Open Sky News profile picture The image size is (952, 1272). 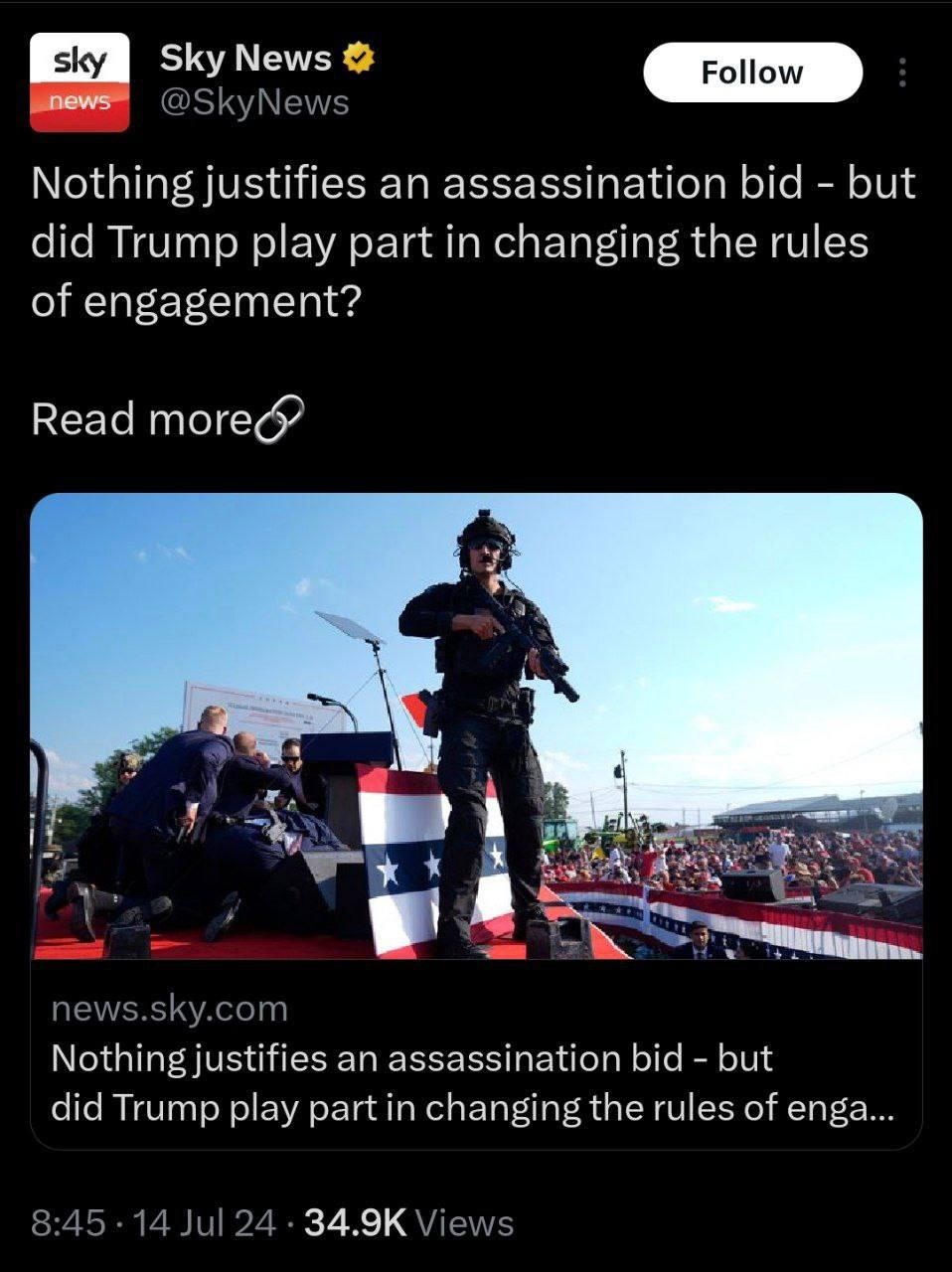(79, 81)
